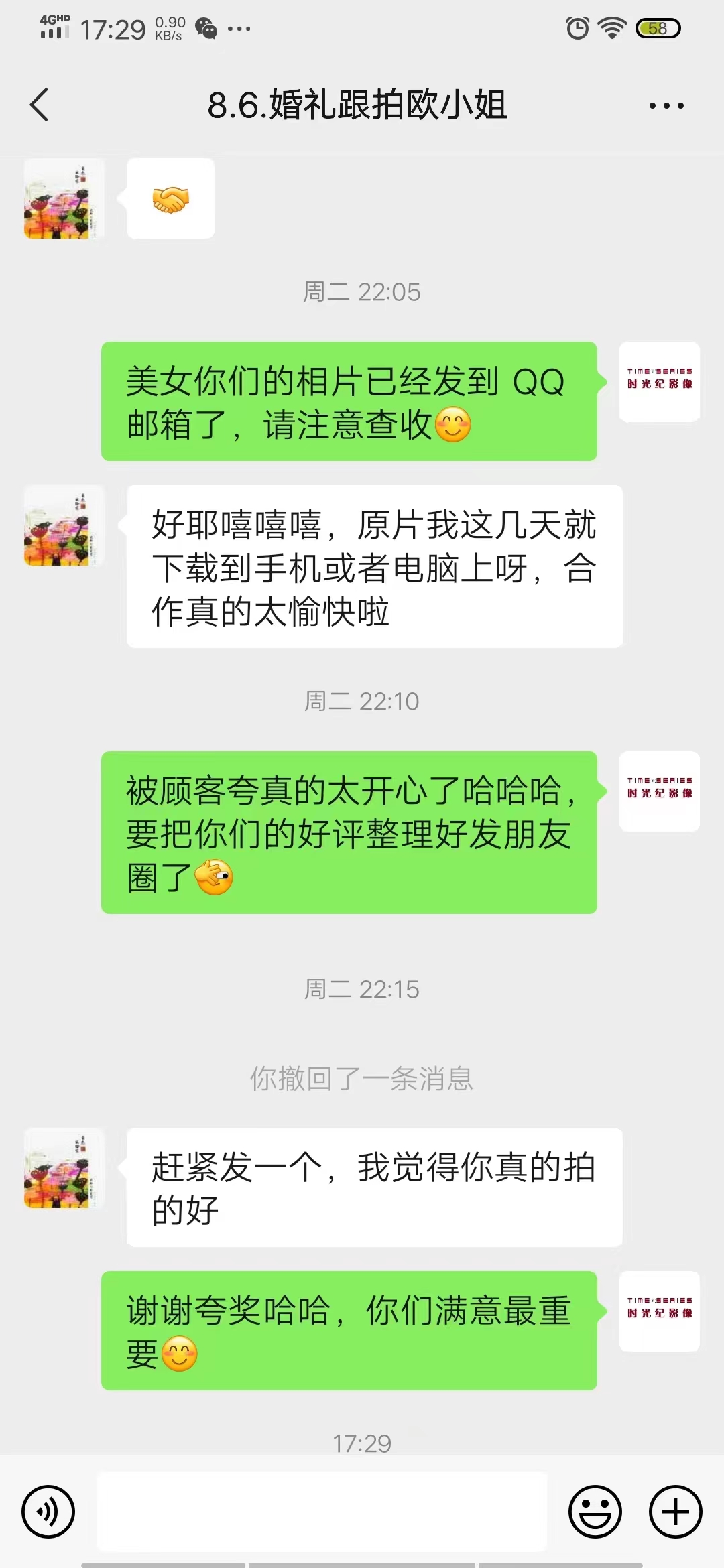Open the chat info overflow menu

pyautogui.click(x=666, y=105)
